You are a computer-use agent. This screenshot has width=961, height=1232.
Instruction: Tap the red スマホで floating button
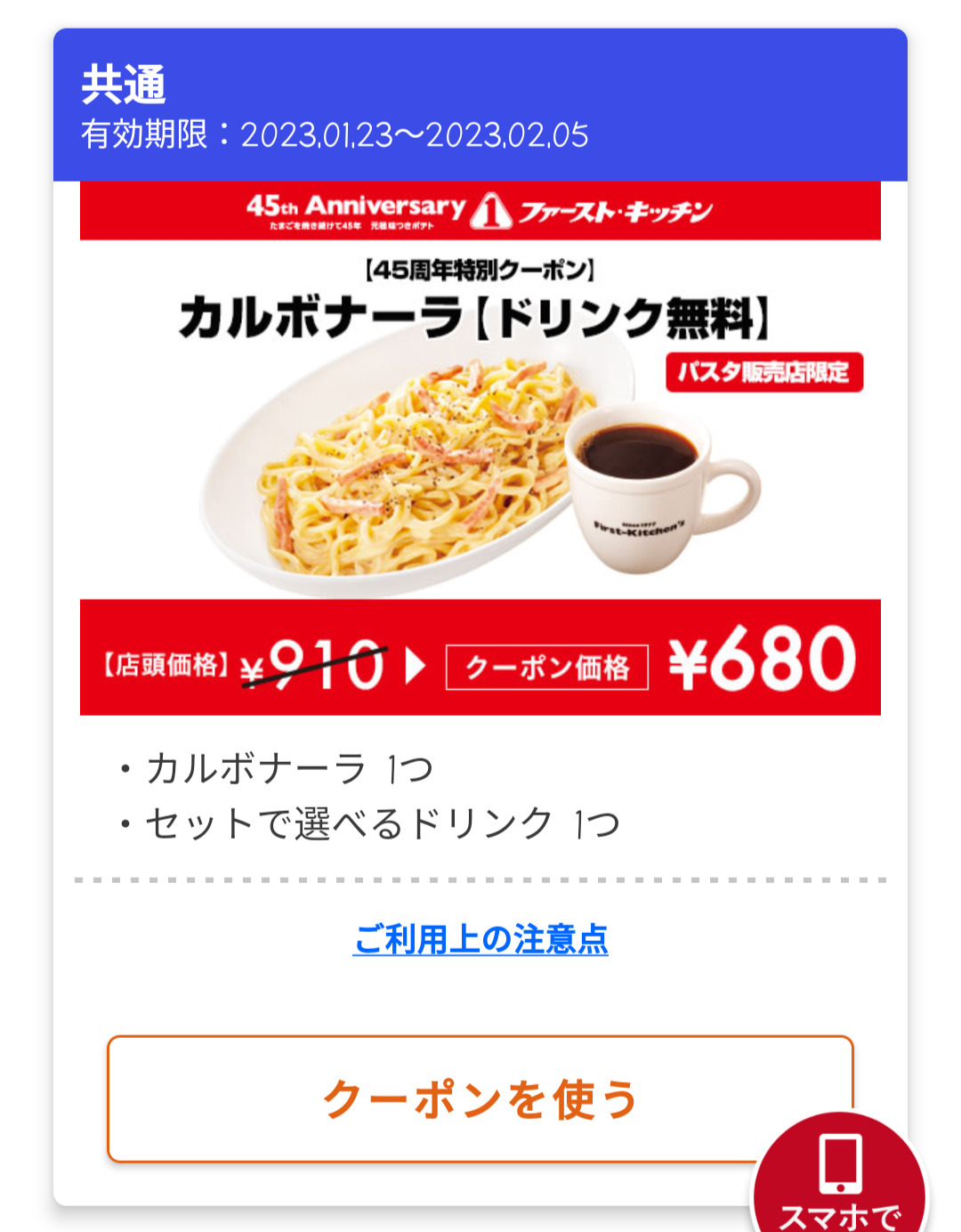point(839,1179)
